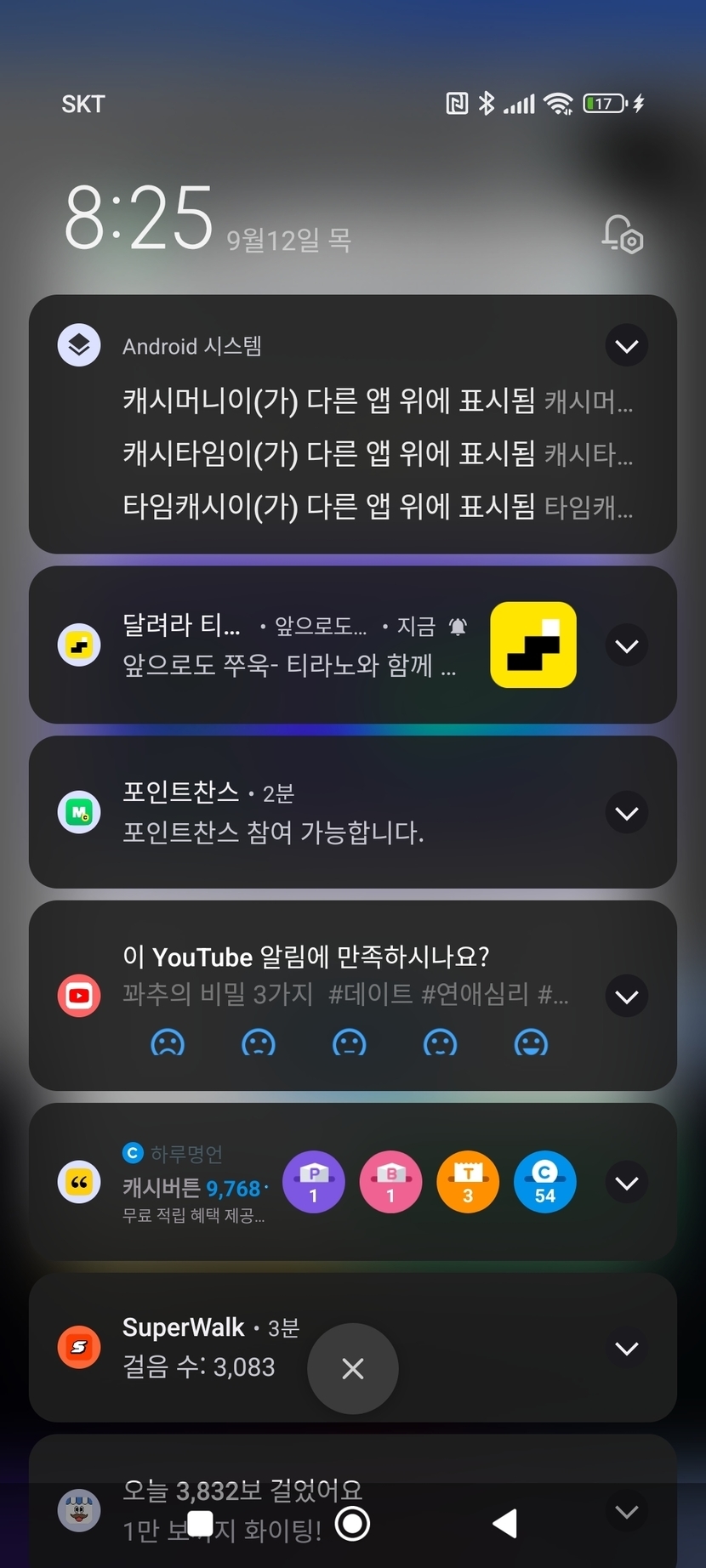Rate YouTube notification with happiest face
This screenshot has width=706, height=1568.
pos(531,1042)
